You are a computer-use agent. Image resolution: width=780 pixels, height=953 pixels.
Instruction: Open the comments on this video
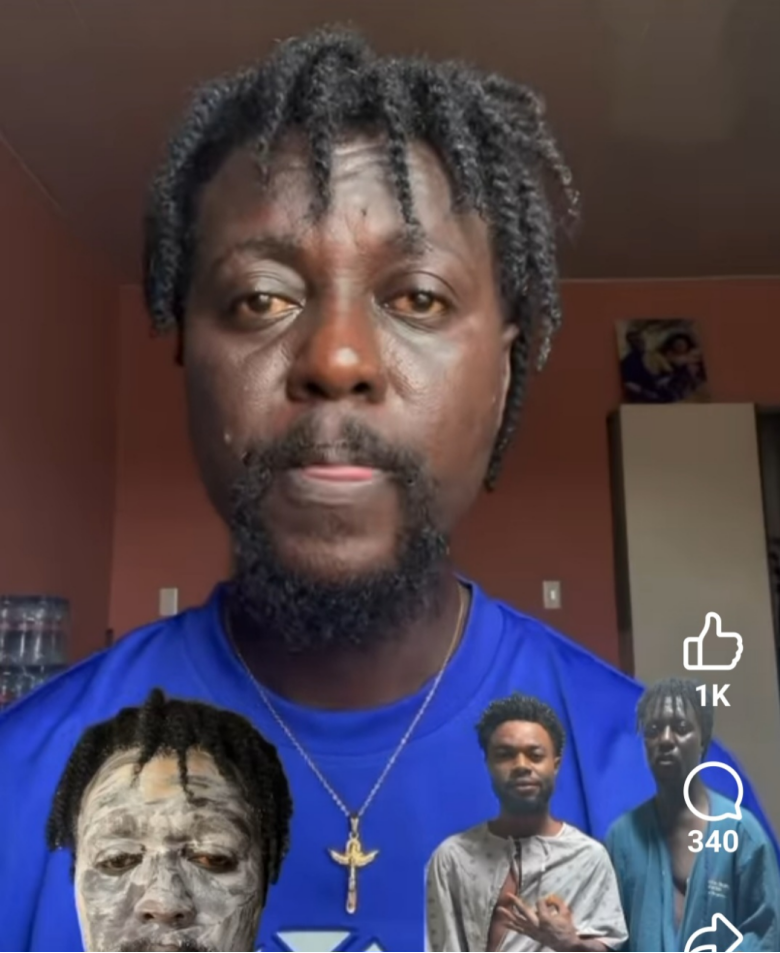point(712,791)
